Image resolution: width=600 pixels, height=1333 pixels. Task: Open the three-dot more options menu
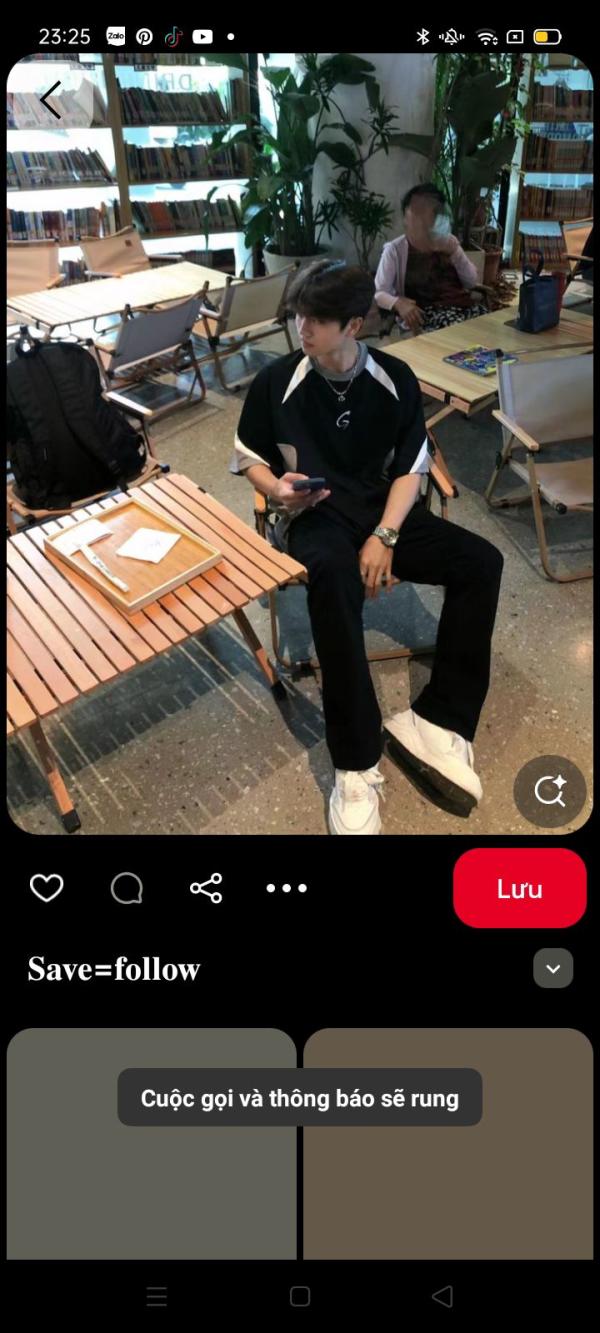(286, 888)
